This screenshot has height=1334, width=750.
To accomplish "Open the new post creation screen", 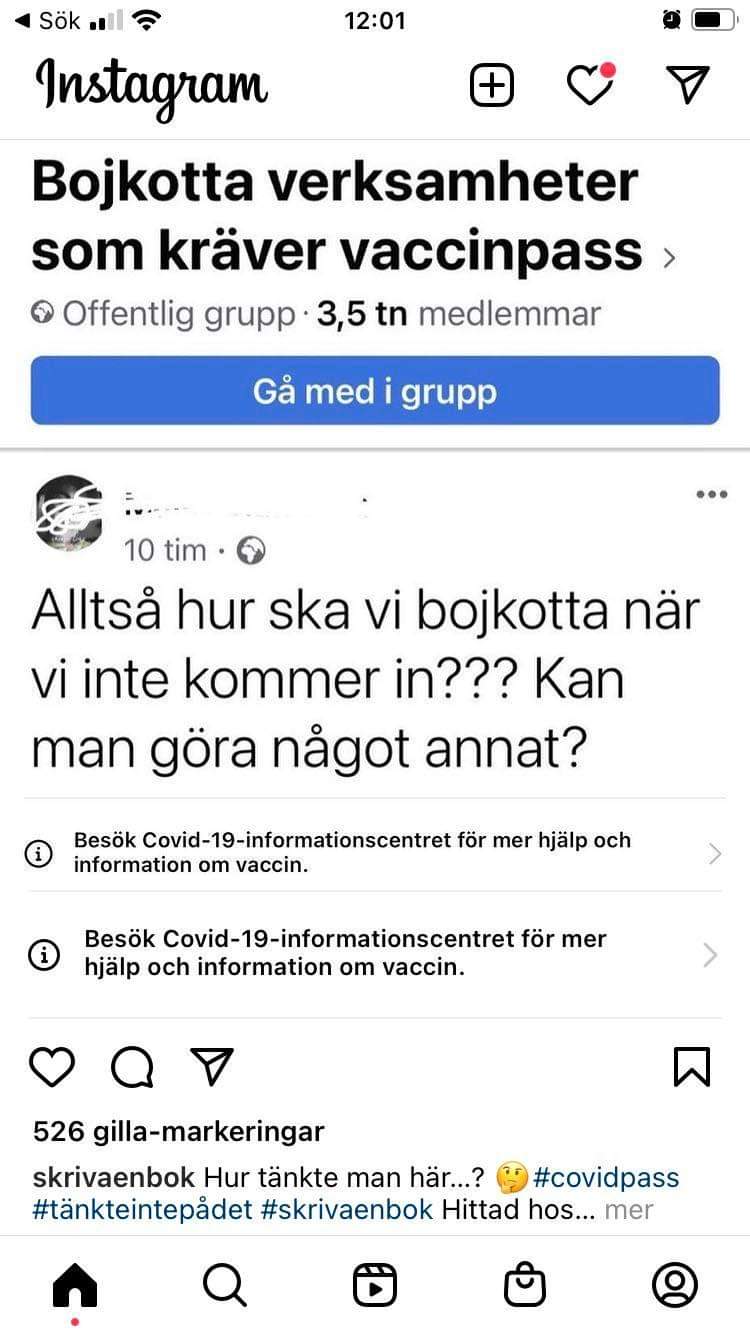I will [x=490, y=85].
